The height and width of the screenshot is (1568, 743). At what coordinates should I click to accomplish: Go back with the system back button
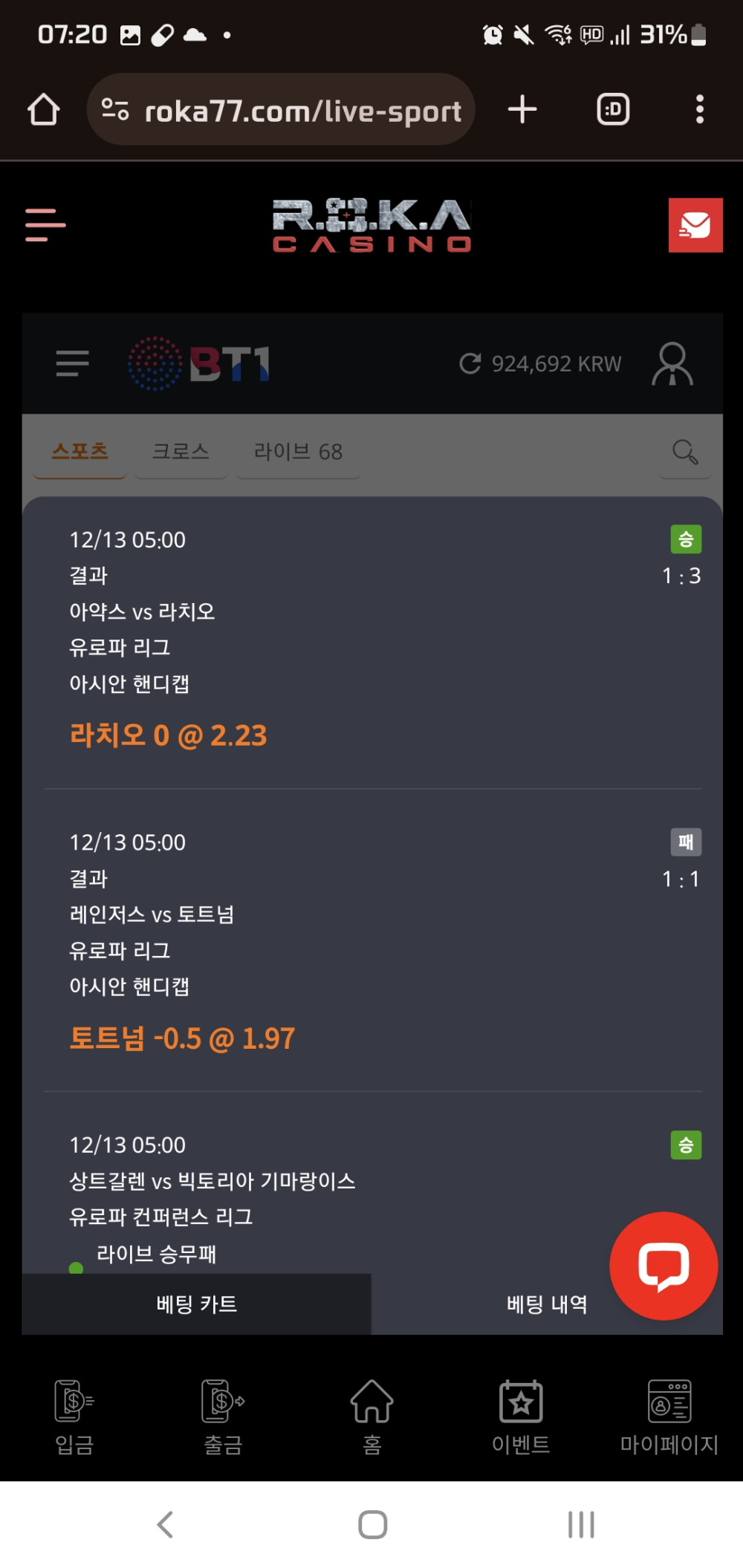click(165, 1524)
